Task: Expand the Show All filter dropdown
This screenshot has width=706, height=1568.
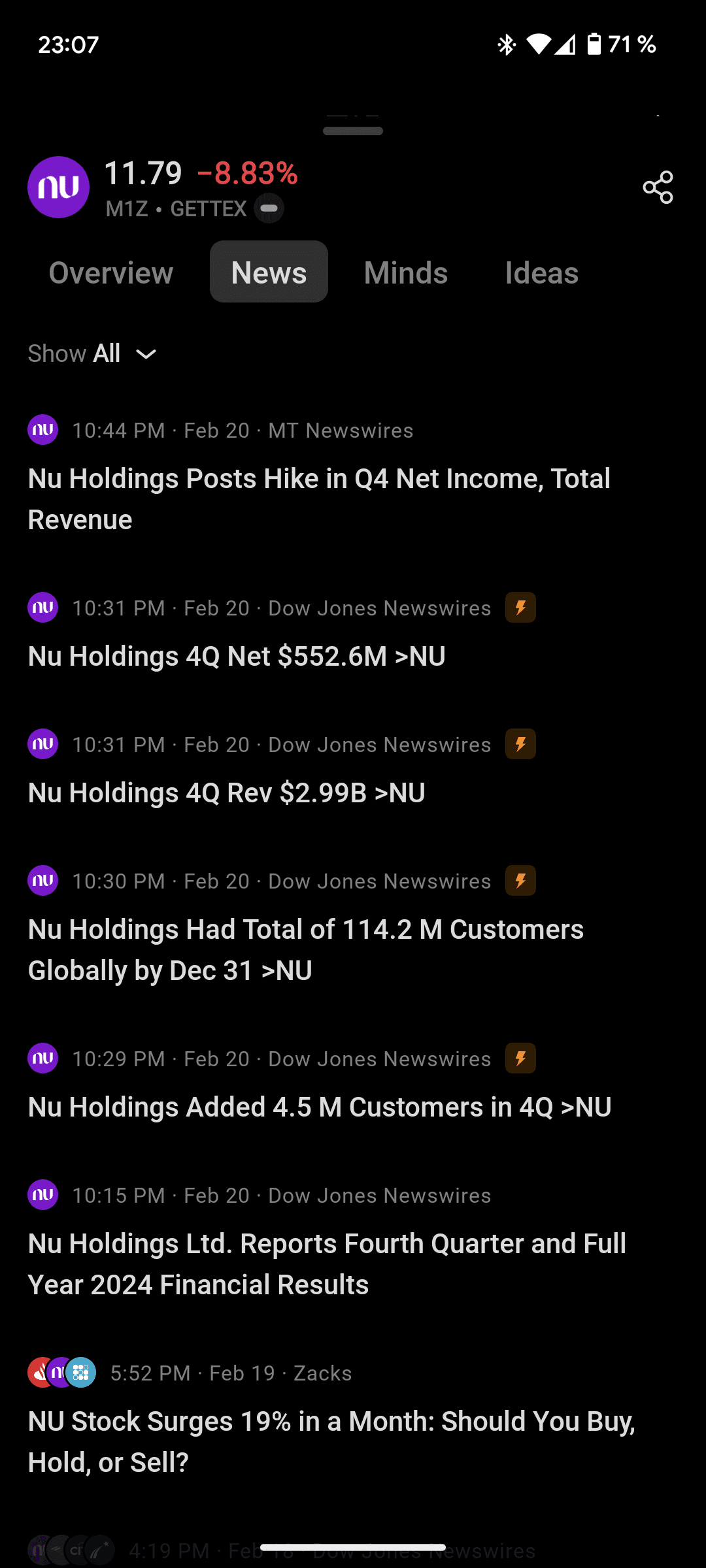Action: [93, 353]
